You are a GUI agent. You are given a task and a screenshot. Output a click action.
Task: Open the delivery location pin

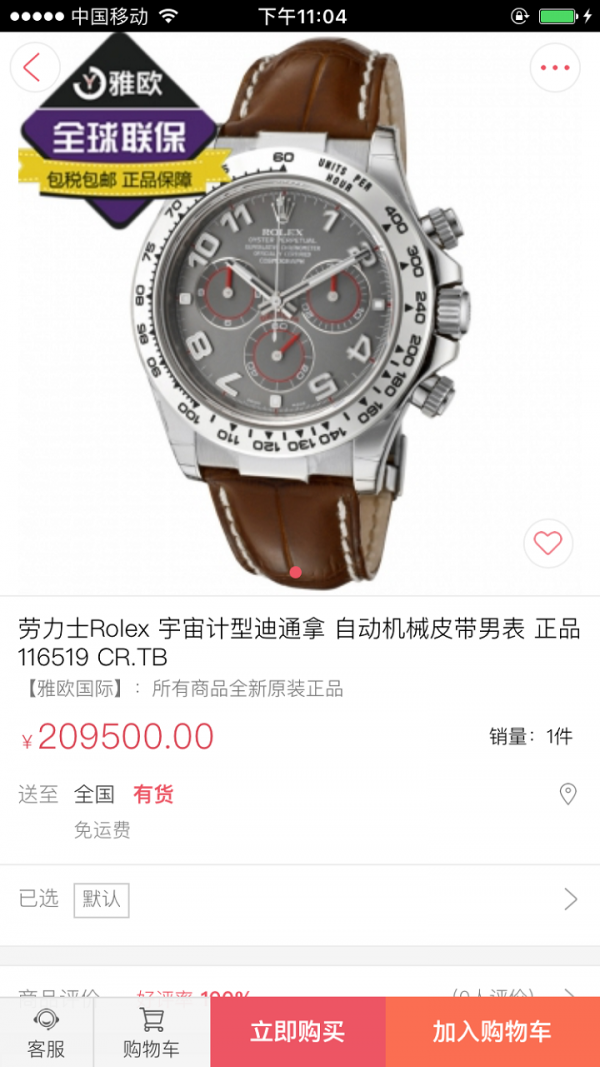pyautogui.click(x=567, y=794)
